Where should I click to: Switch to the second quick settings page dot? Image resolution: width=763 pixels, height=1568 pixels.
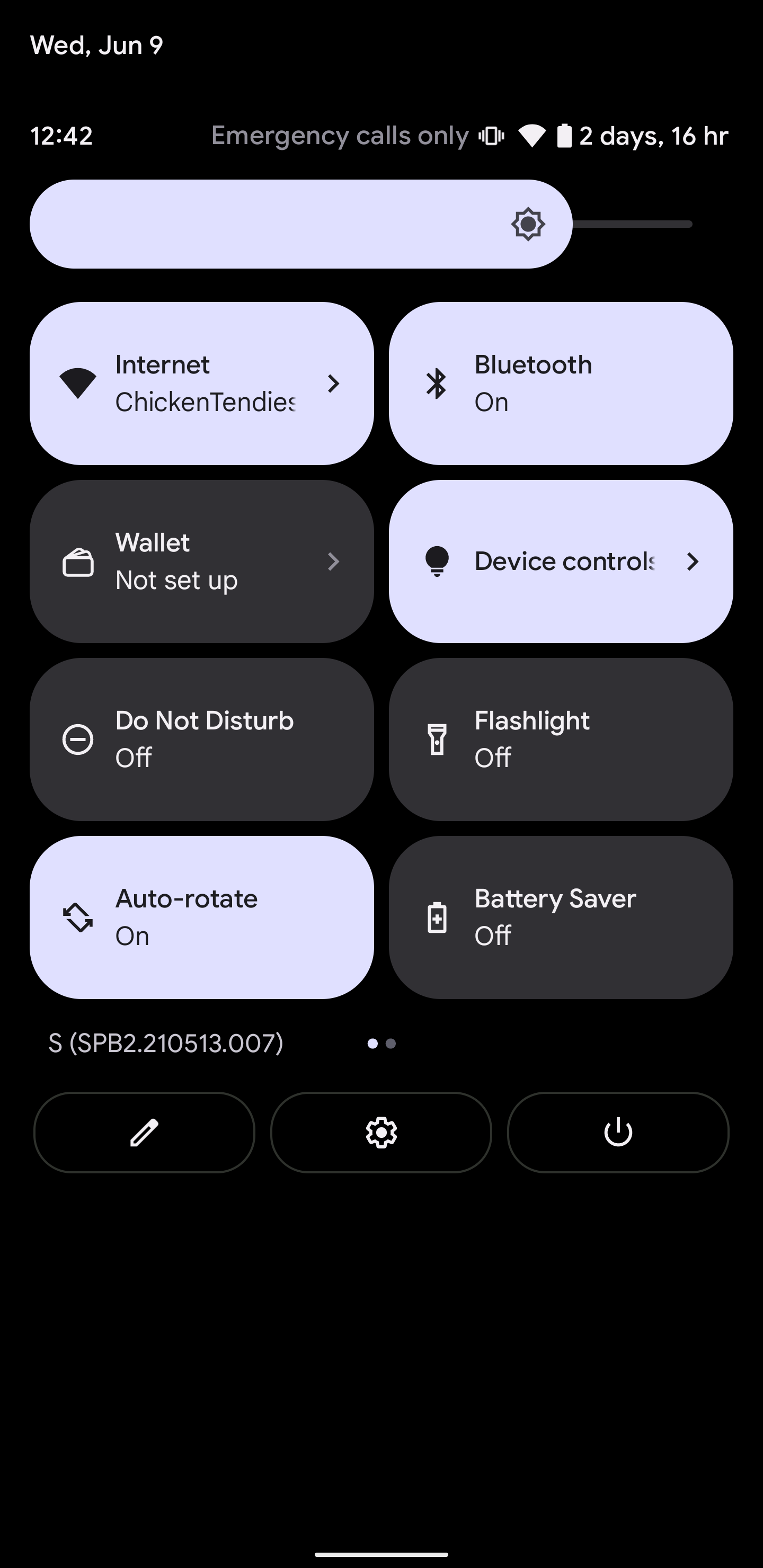click(391, 1043)
